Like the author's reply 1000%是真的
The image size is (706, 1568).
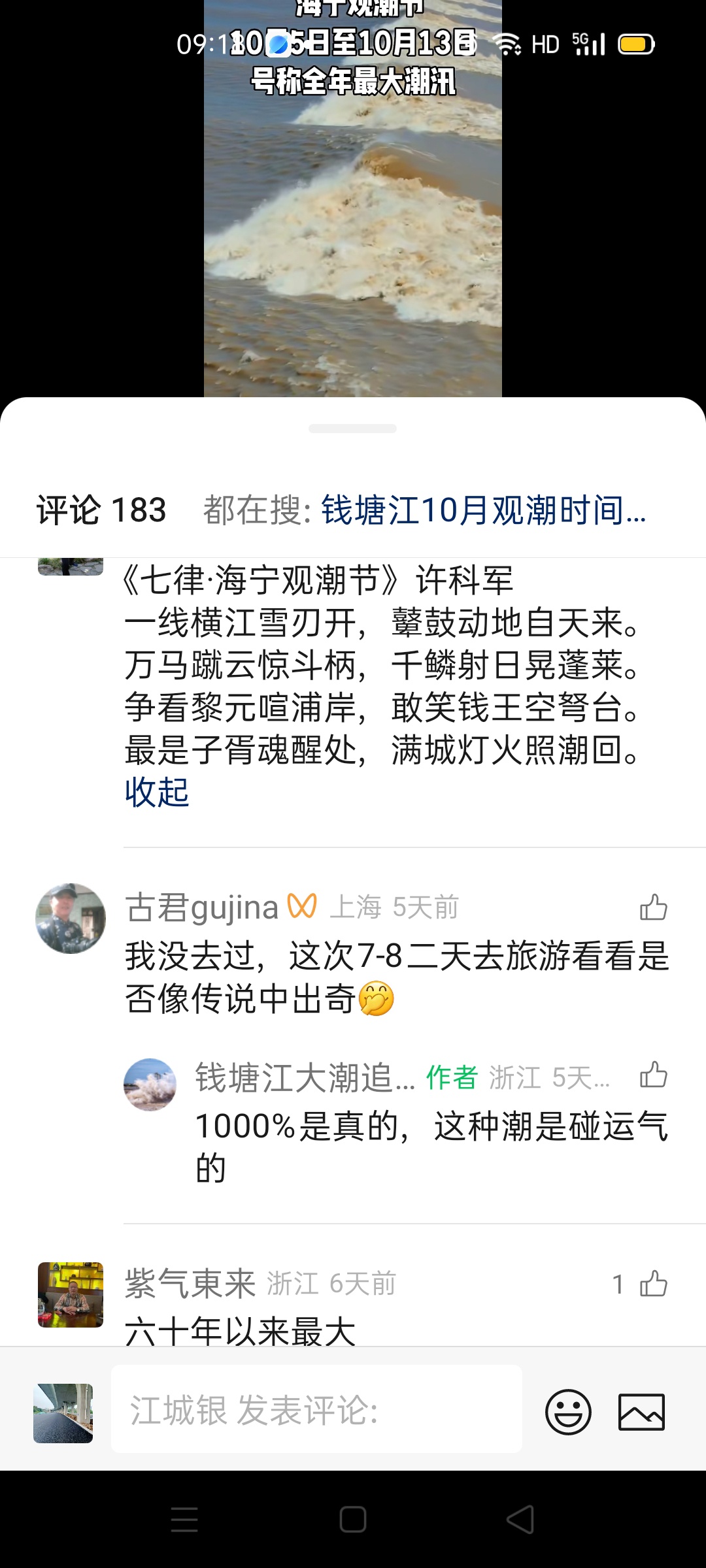653,1075
